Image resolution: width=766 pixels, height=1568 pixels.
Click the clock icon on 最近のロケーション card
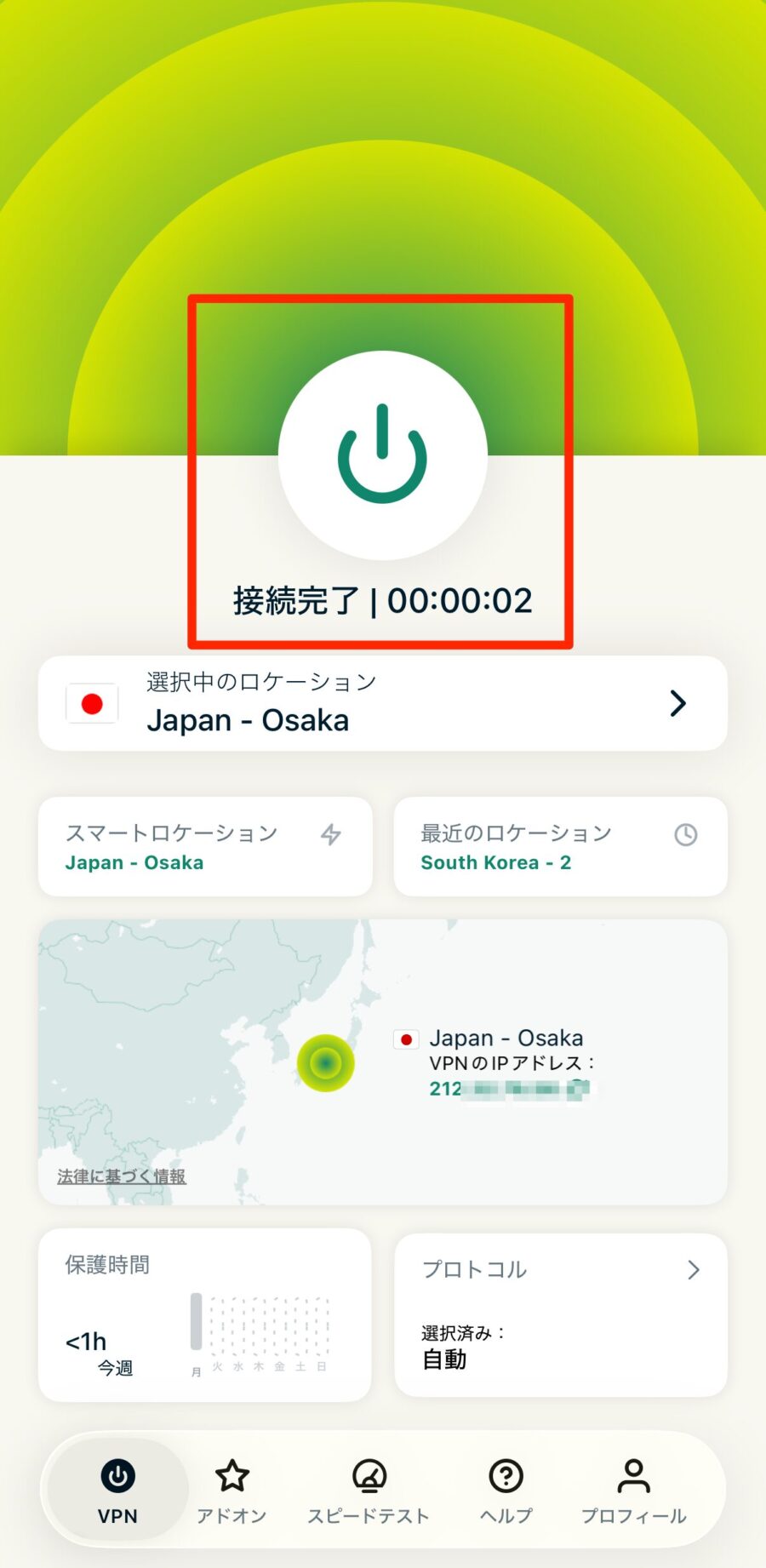pos(685,835)
